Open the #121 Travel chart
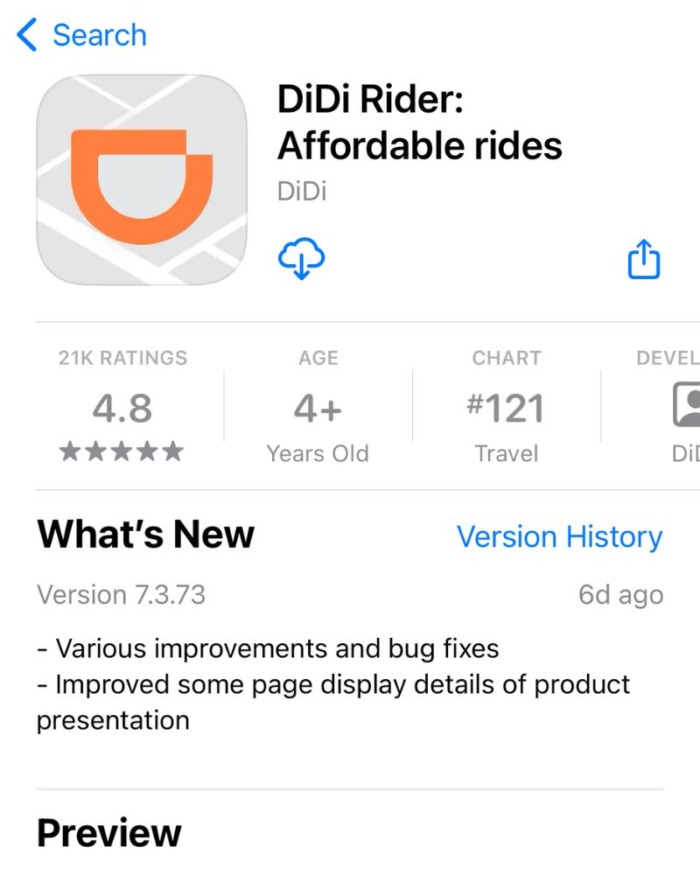 506,407
